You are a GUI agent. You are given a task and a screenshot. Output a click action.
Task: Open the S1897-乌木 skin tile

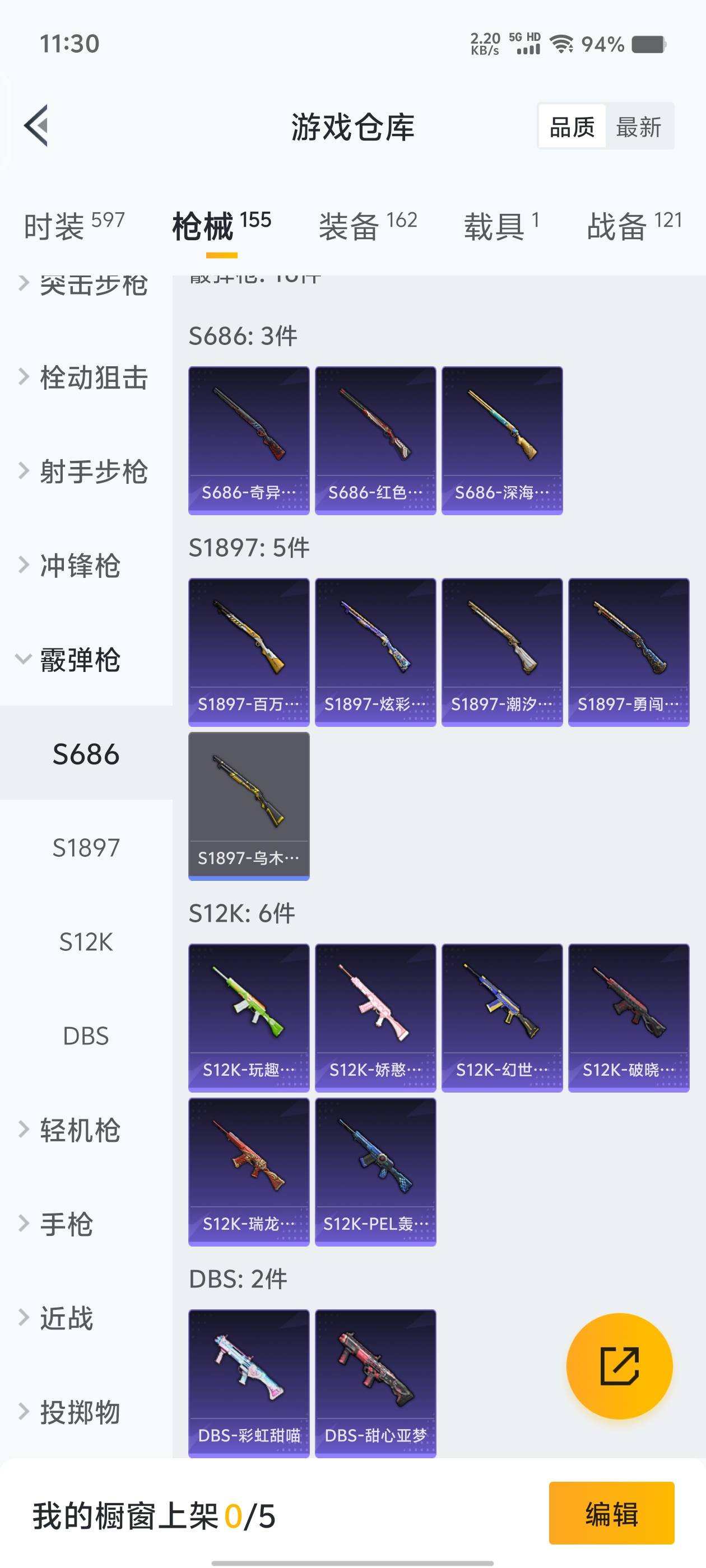click(249, 806)
